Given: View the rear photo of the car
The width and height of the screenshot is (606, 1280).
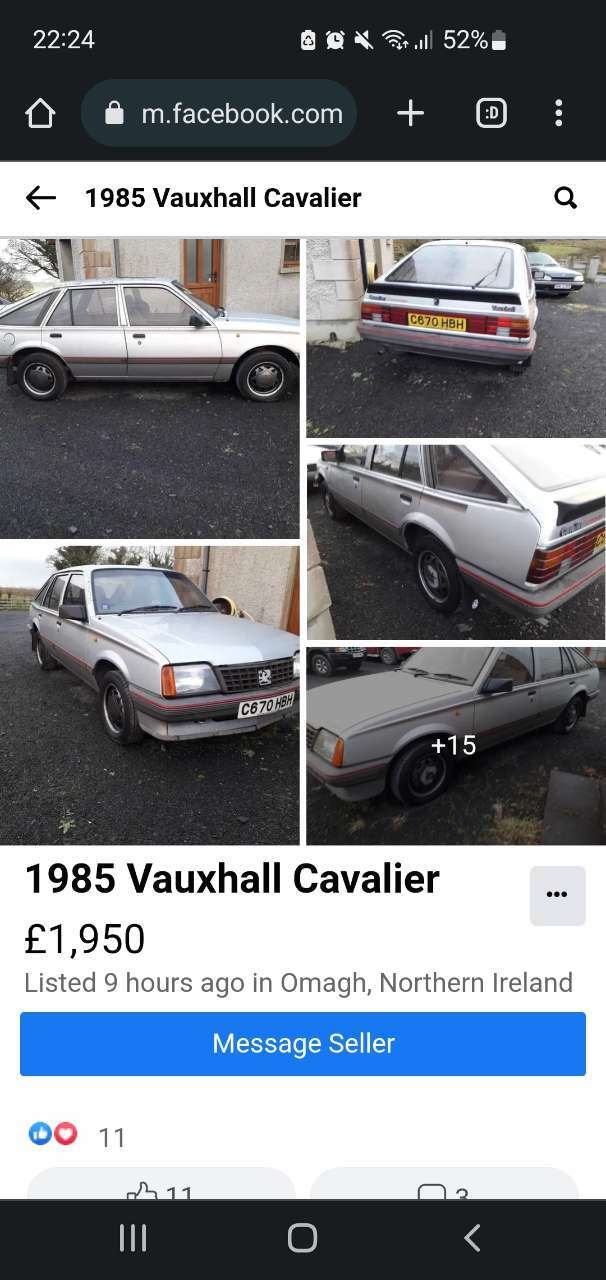Looking at the screenshot, I should [x=456, y=337].
